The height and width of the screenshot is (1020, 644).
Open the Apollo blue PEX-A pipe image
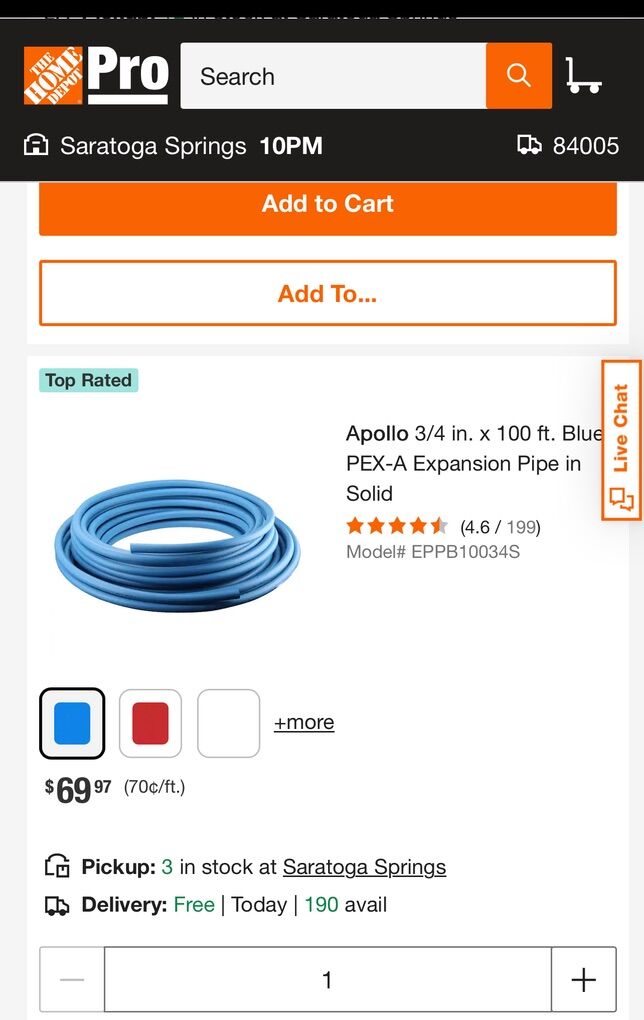coord(177,538)
